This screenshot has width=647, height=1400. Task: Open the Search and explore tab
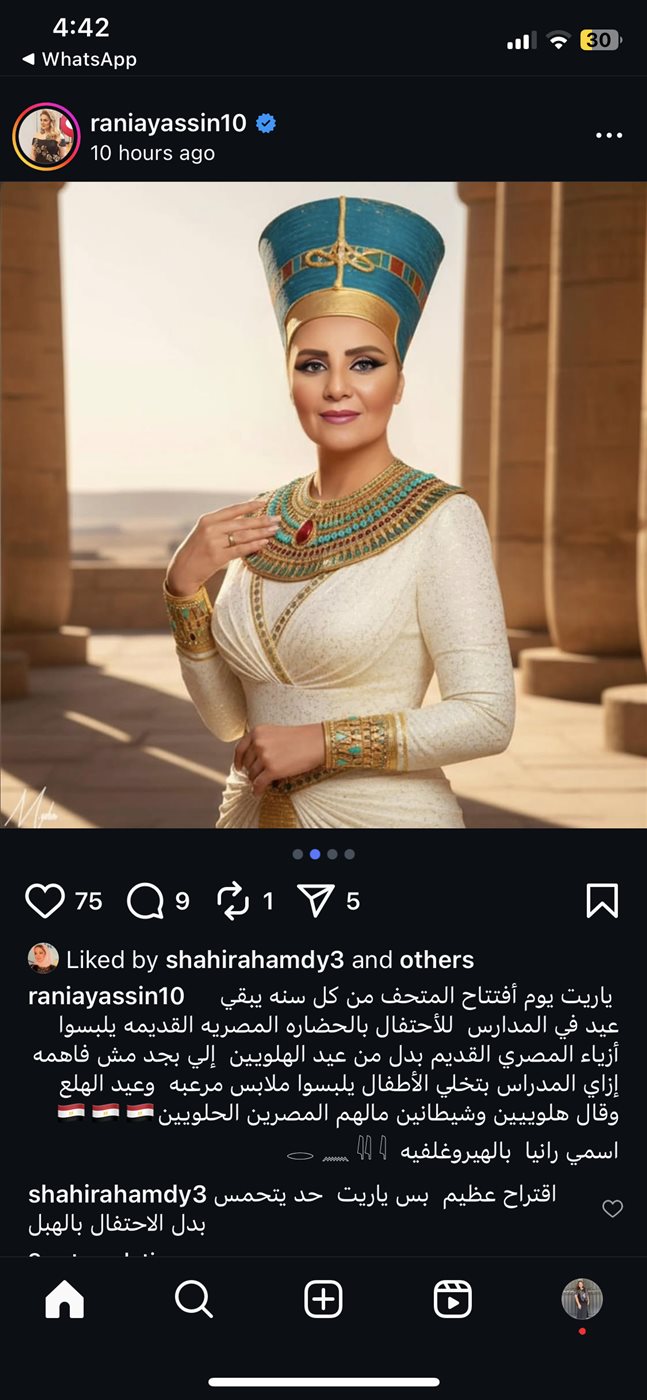(x=194, y=1300)
